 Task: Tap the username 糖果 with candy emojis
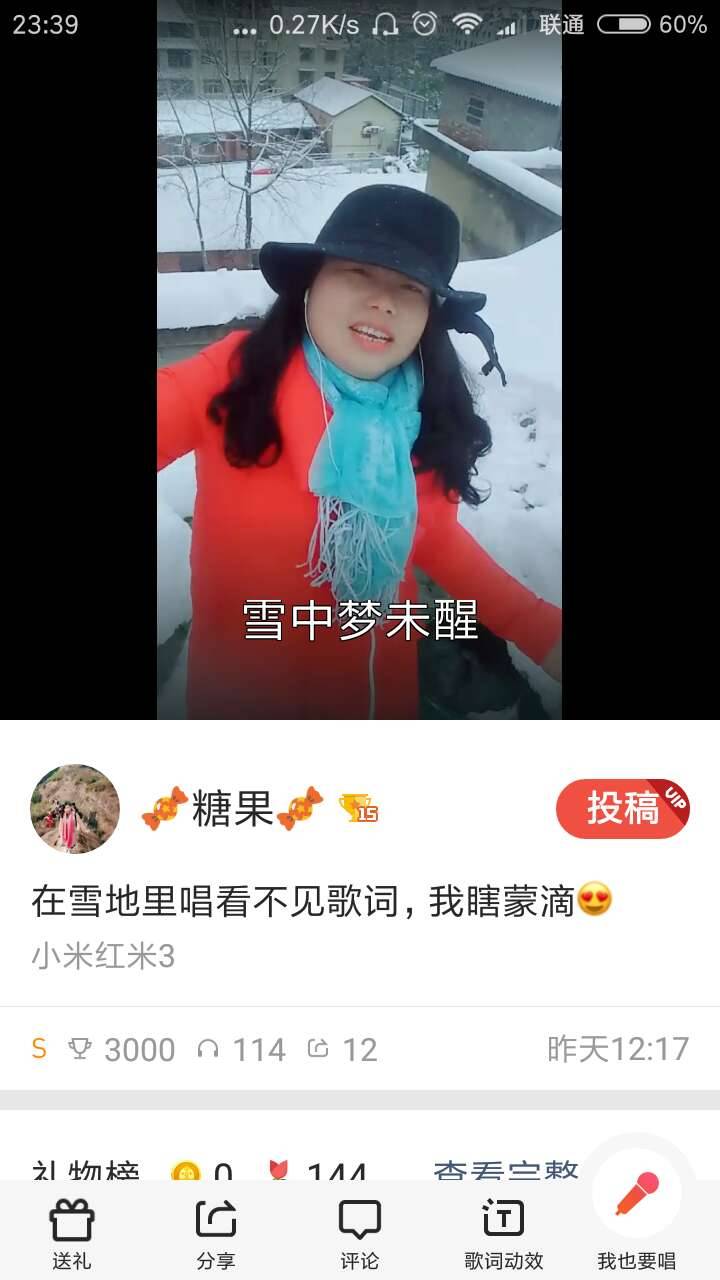coord(232,810)
